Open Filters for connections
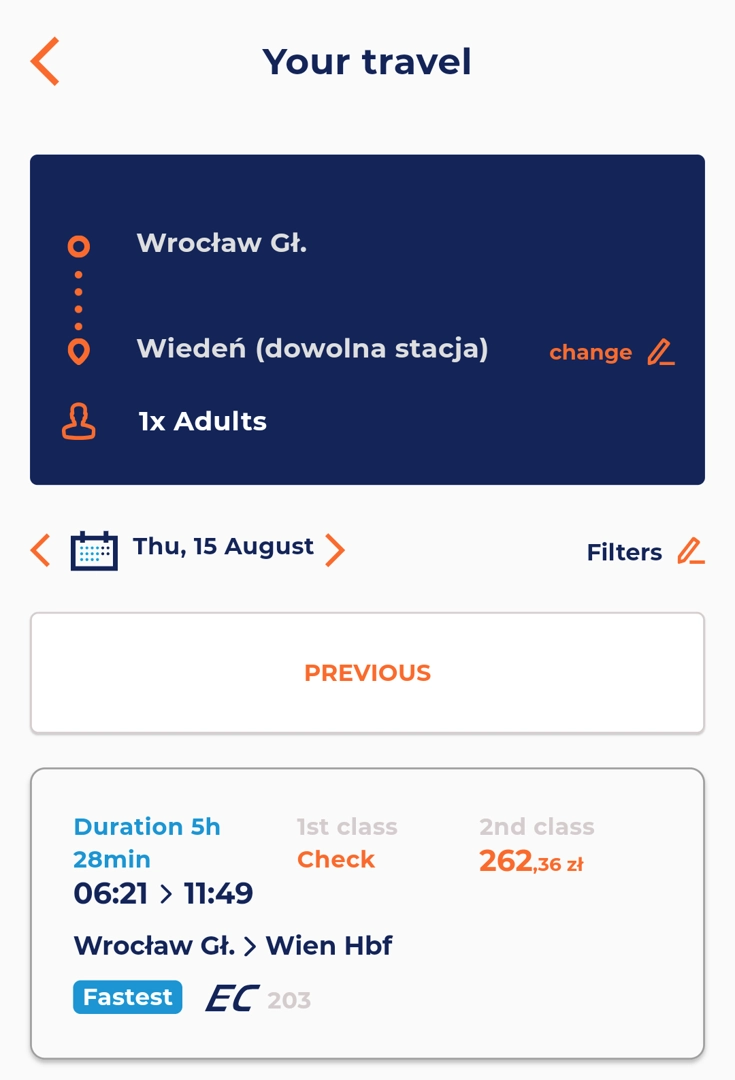This screenshot has width=735, height=1080. tap(645, 552)
